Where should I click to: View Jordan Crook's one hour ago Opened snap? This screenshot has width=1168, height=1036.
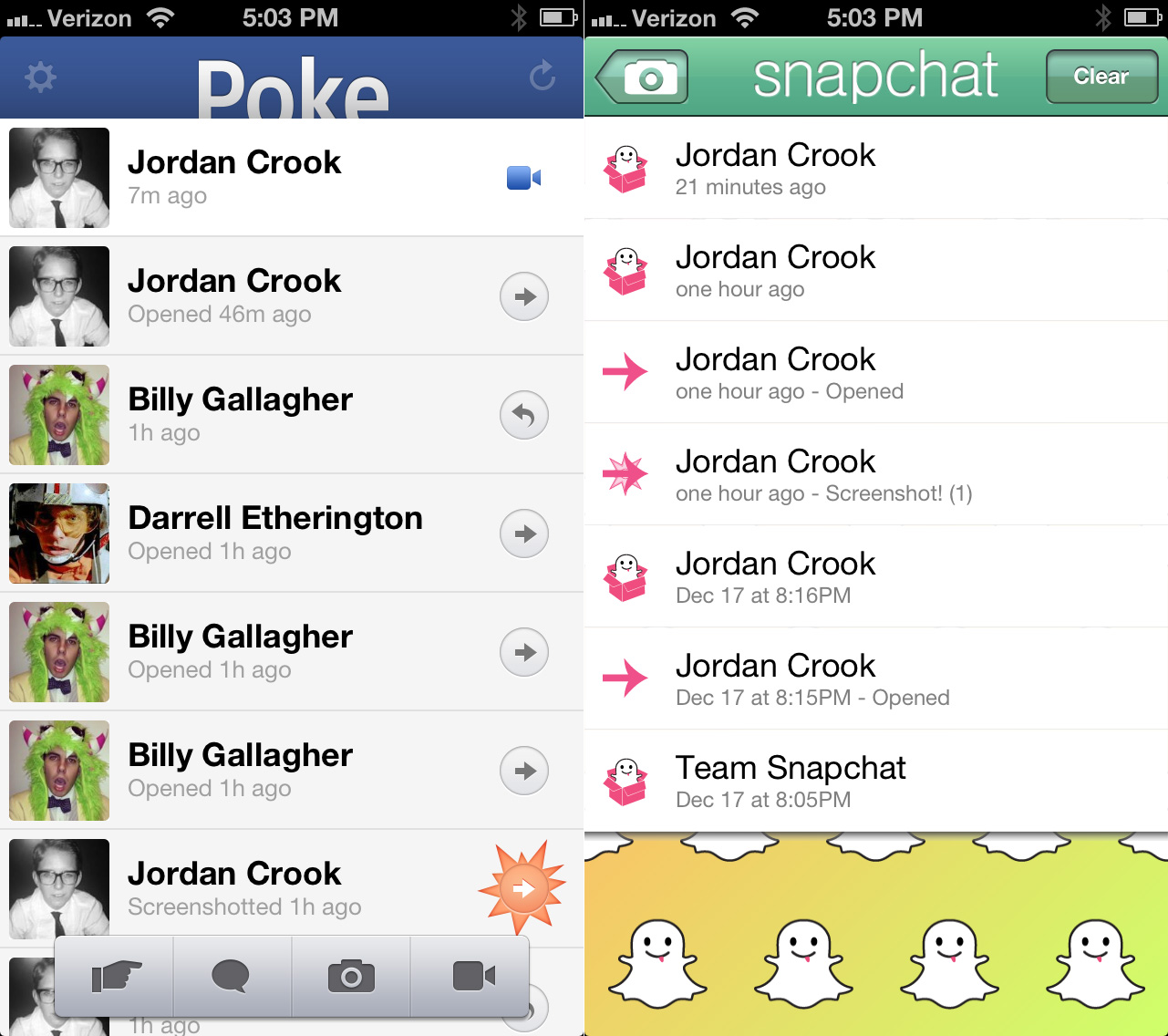[875, 373]
